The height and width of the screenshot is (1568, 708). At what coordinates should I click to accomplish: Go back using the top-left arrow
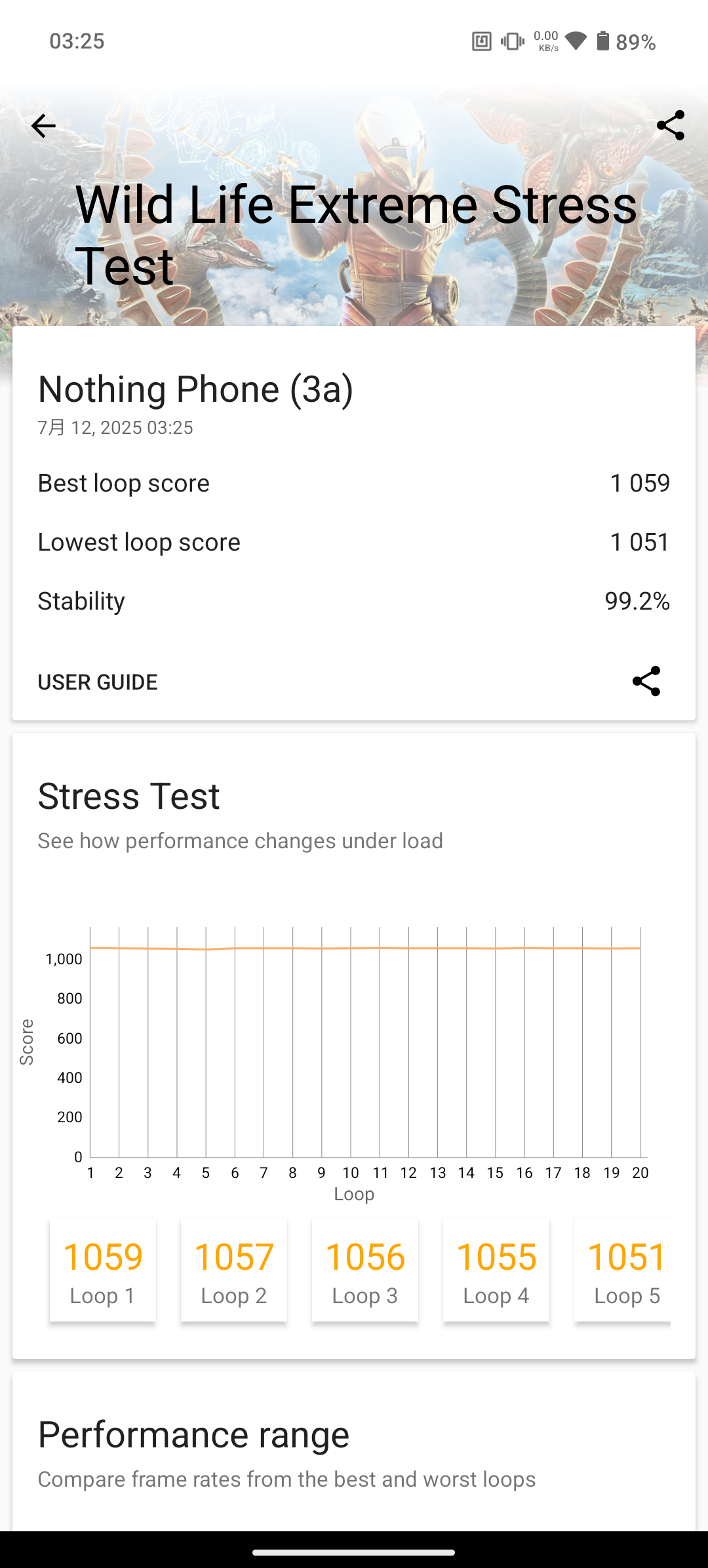click(x=44, y=126)
